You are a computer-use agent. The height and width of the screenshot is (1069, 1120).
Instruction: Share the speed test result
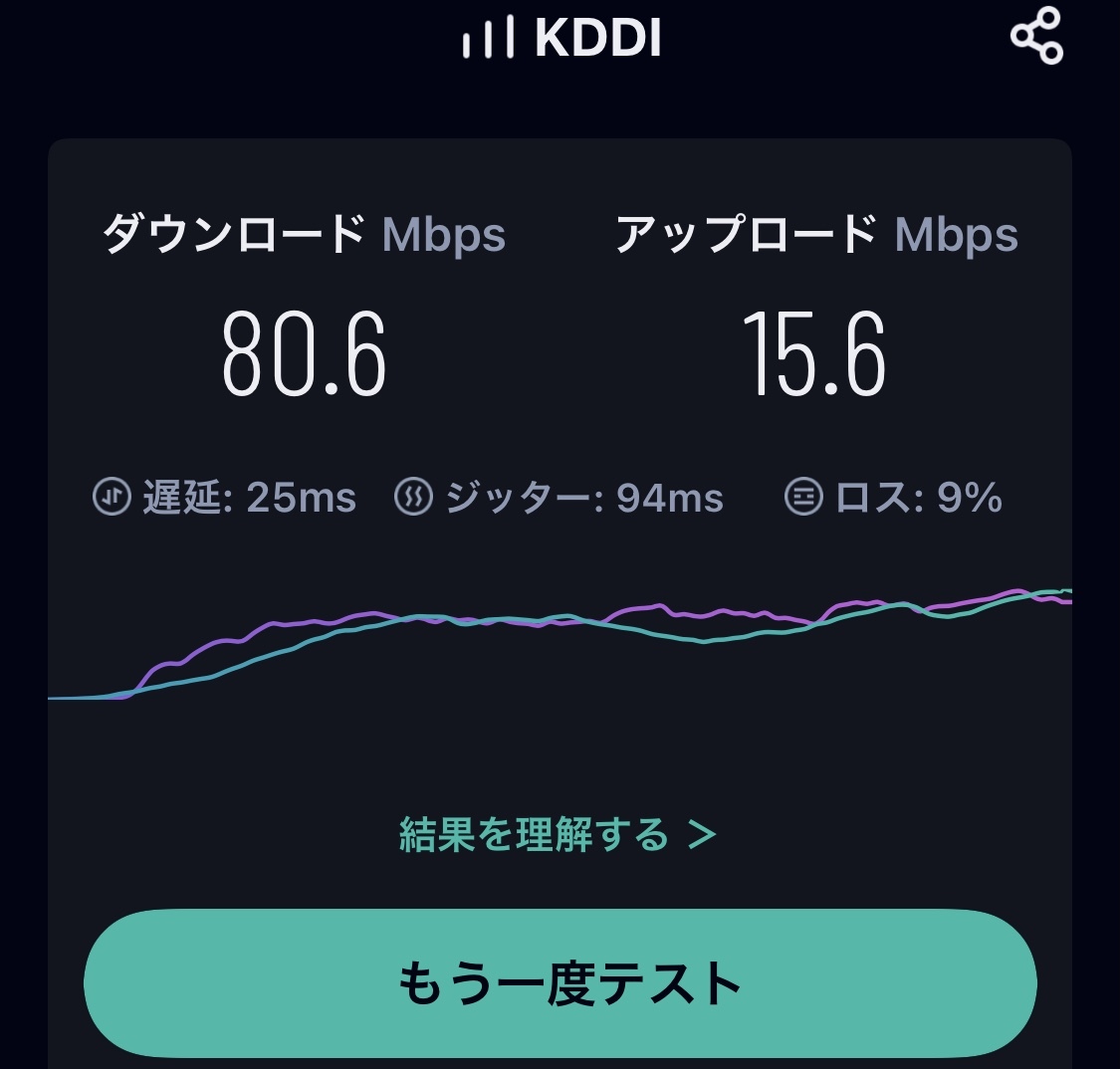click(1036, 37)
